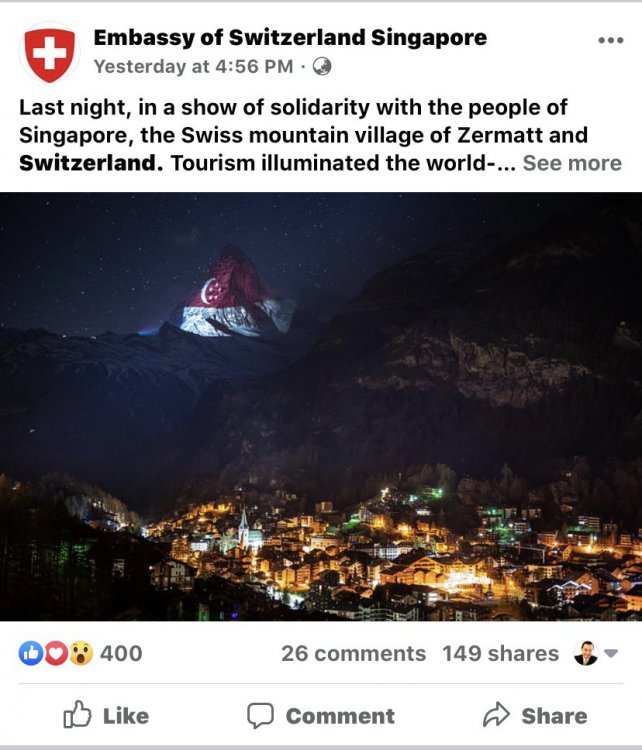Open the Matterhorn photo in full view

coord(321,406)
